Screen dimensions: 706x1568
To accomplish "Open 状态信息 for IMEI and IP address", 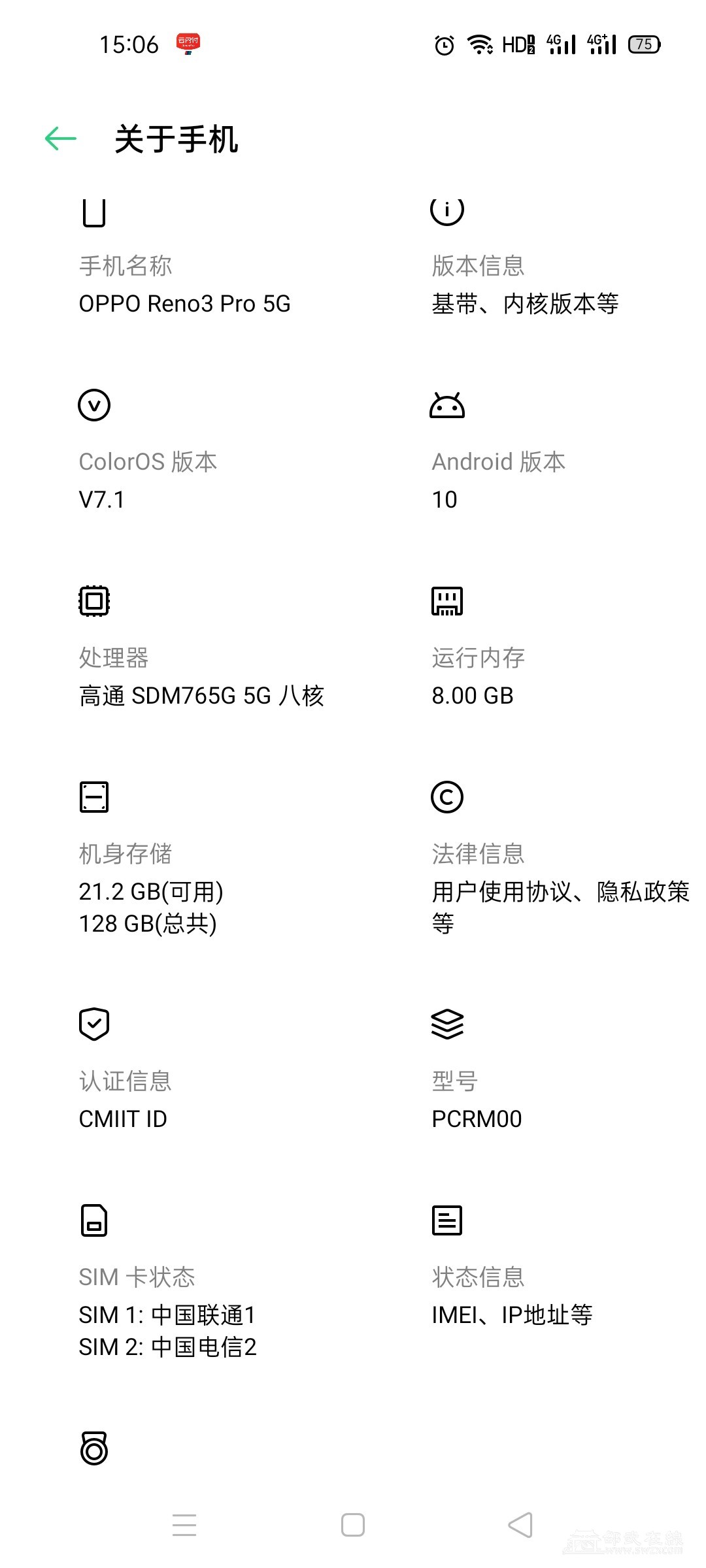I will tap(512, 1296).
